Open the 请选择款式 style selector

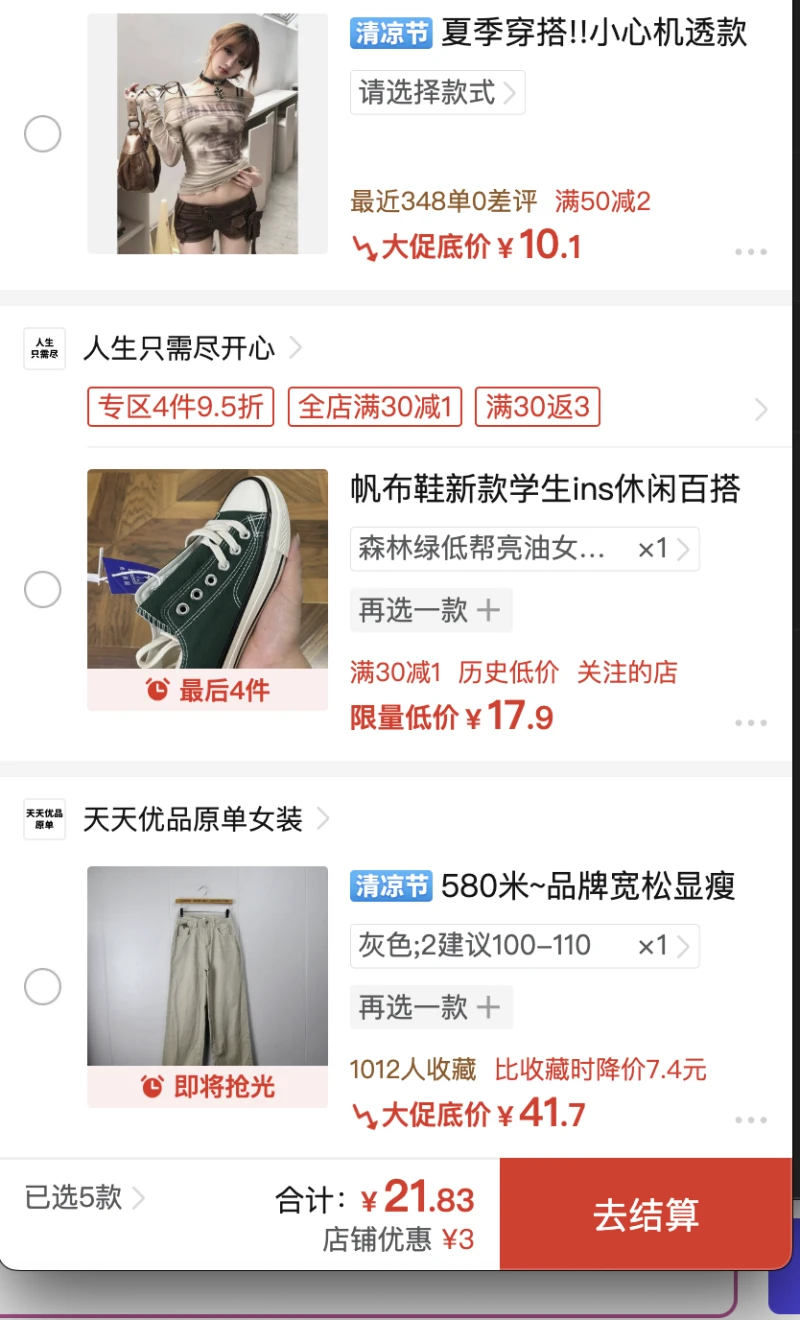click(x=437, y=92)
